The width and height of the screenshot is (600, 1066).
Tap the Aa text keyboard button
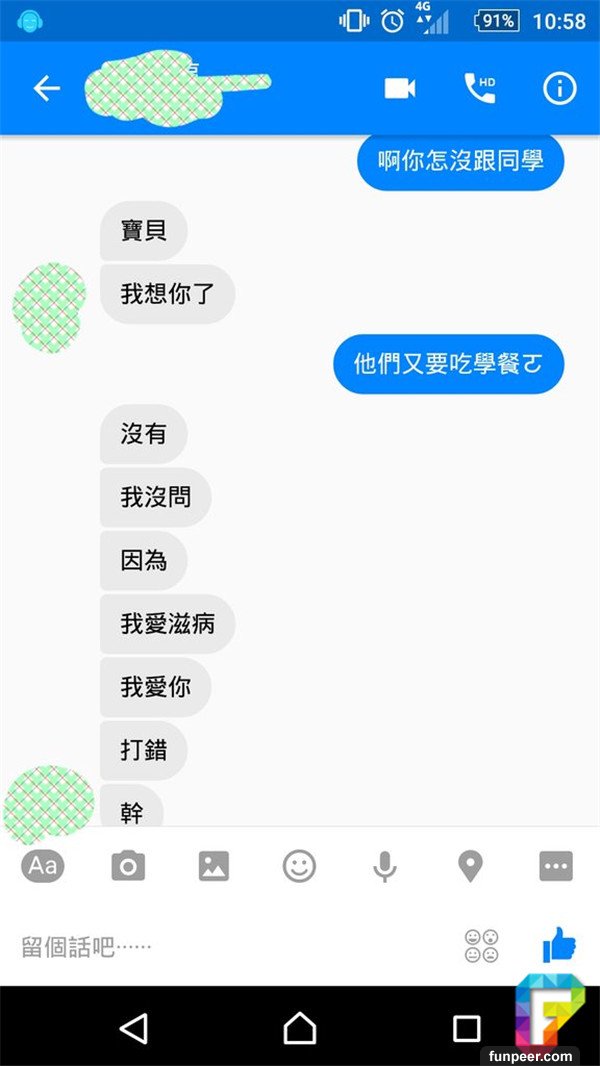(43, 866)
